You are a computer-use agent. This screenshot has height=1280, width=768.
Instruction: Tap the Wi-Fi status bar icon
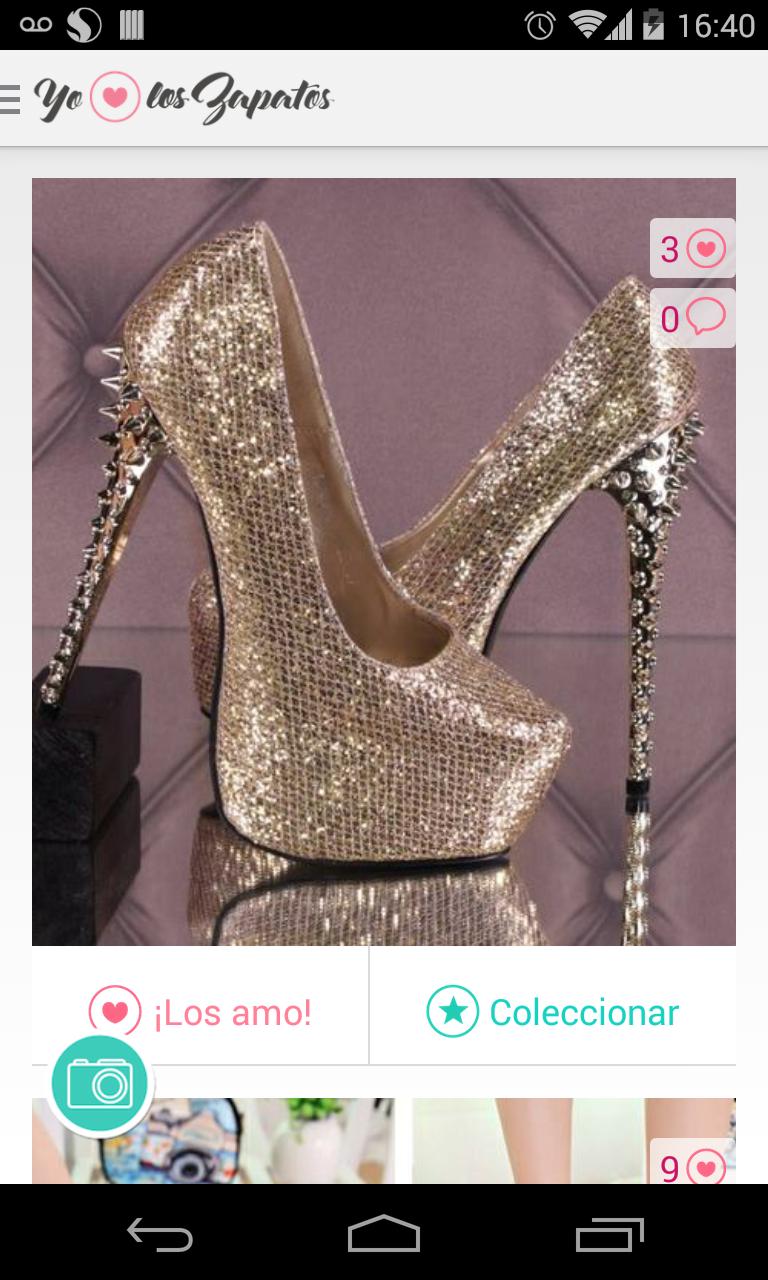click(x=584, y=22)
